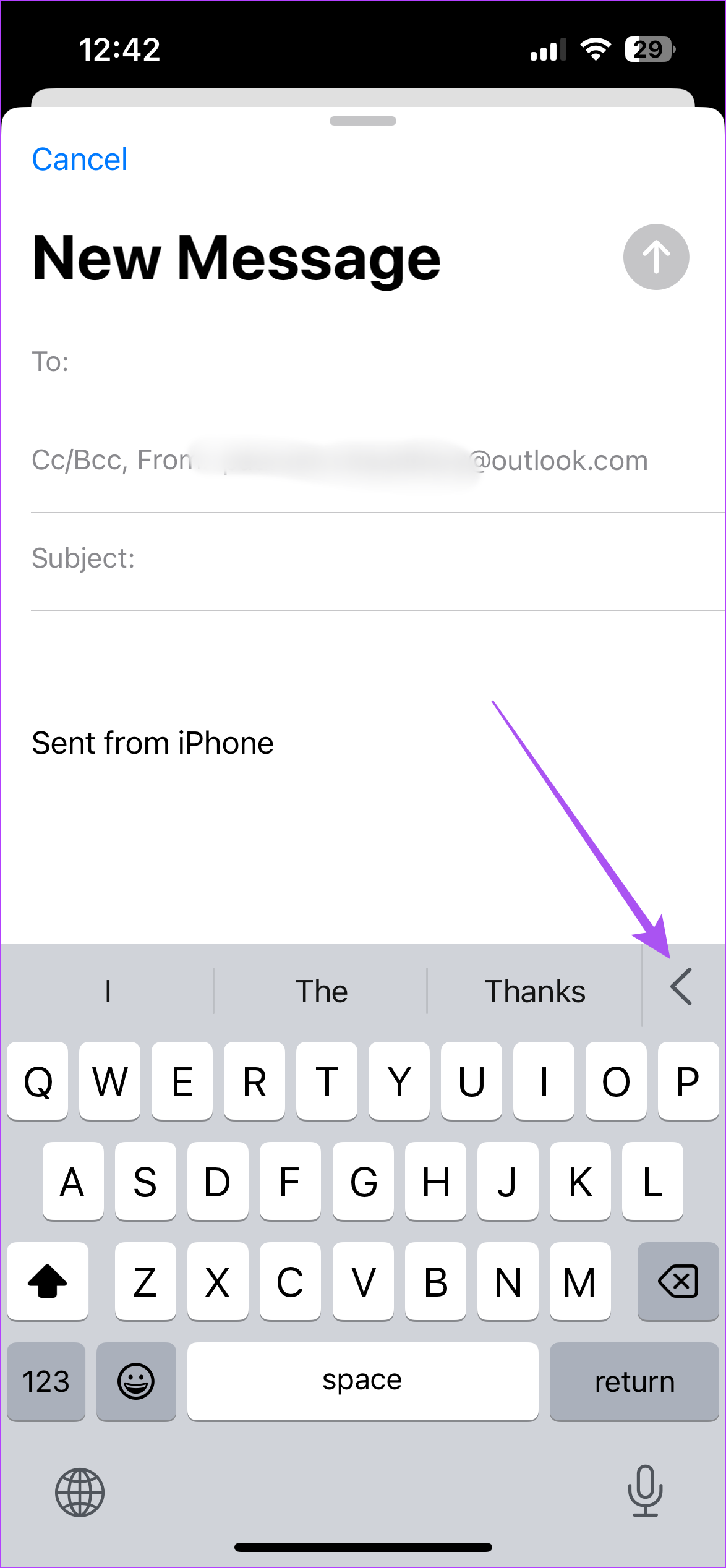Tap the Subject field
The width and height of the screenshot is (726, 1568).
(x=247, y=560)
